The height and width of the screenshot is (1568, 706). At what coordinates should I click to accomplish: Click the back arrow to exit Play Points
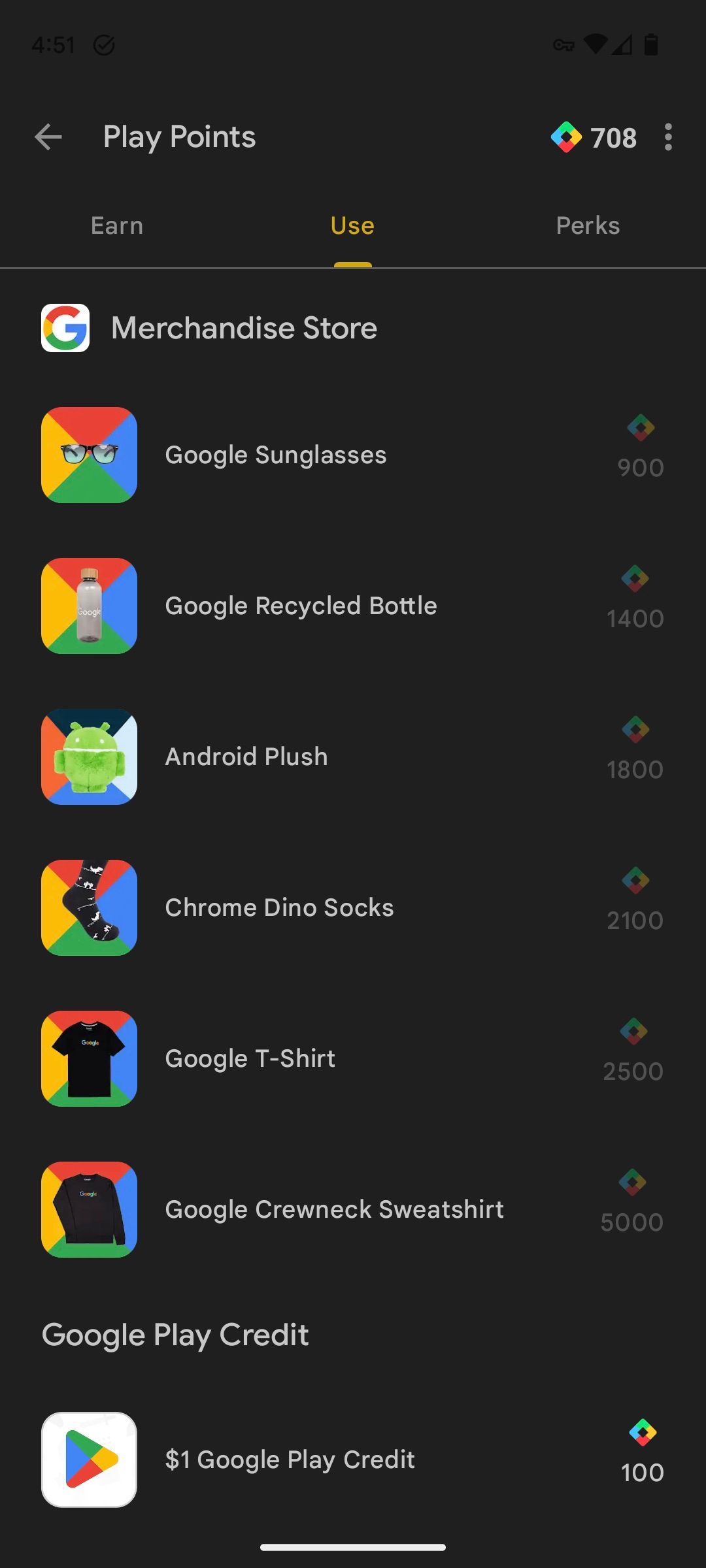(x=49, y=137)
